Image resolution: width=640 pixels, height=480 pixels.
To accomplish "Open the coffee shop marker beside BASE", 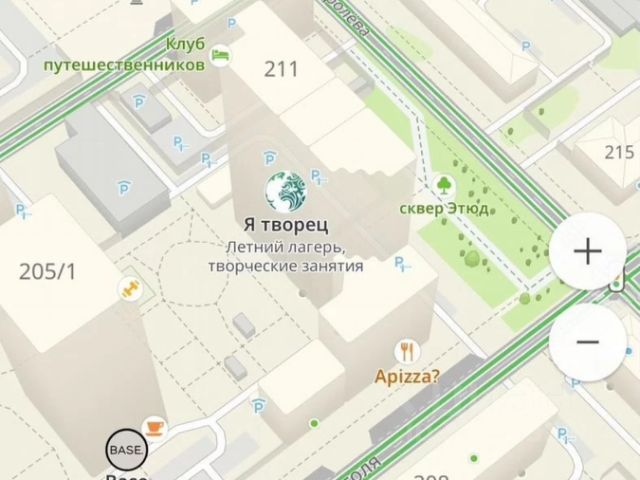I will click(154, 426).
